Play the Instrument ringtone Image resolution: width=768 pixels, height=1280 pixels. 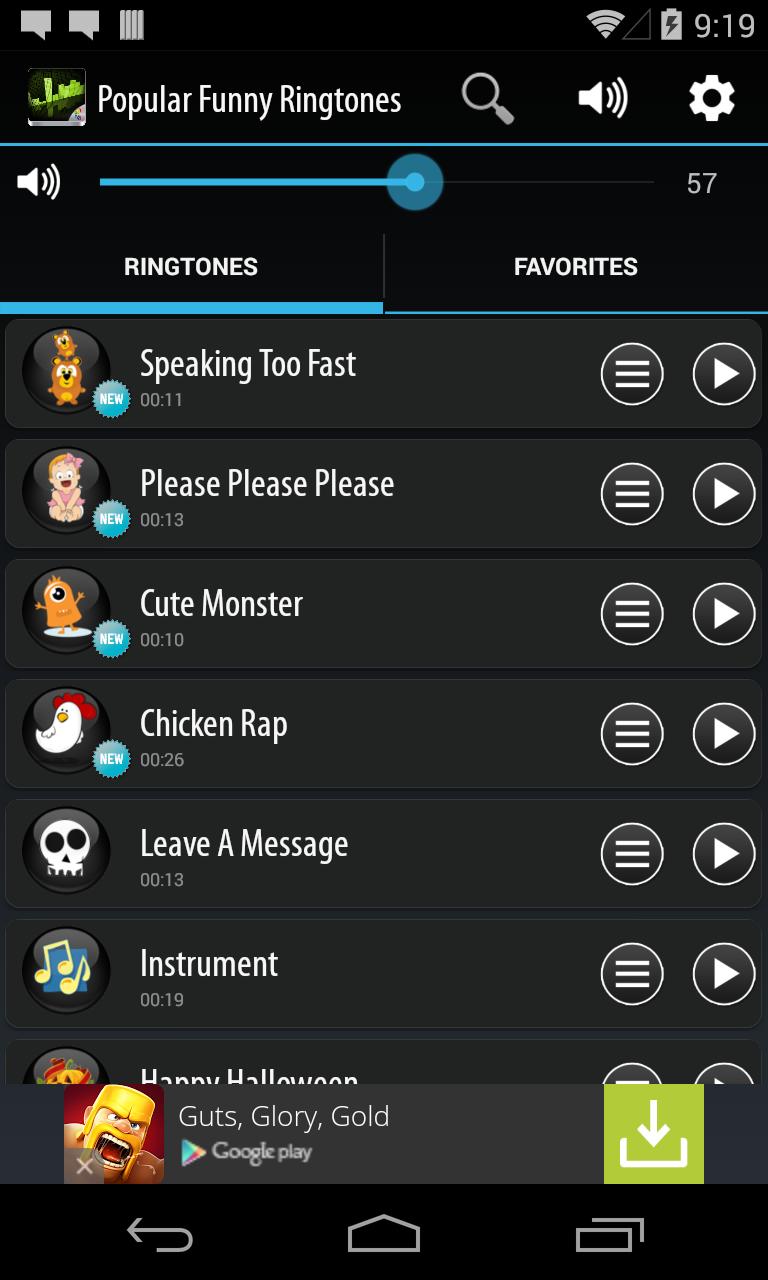pos(723,974)
